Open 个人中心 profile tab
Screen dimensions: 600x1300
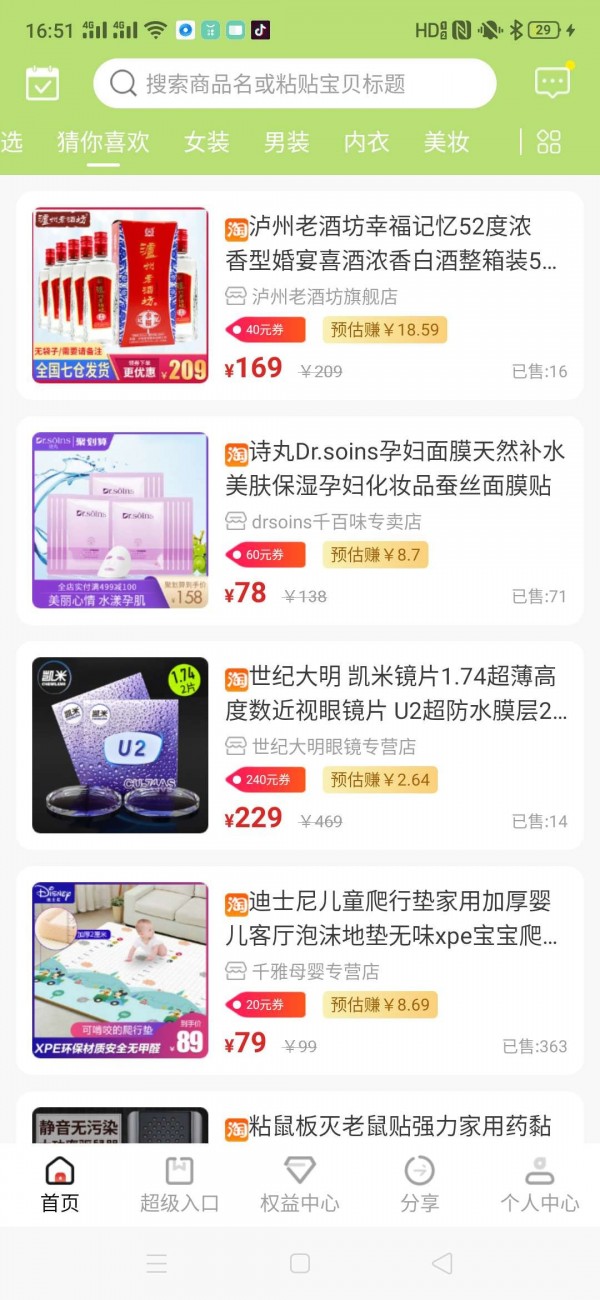(540, 1184)
